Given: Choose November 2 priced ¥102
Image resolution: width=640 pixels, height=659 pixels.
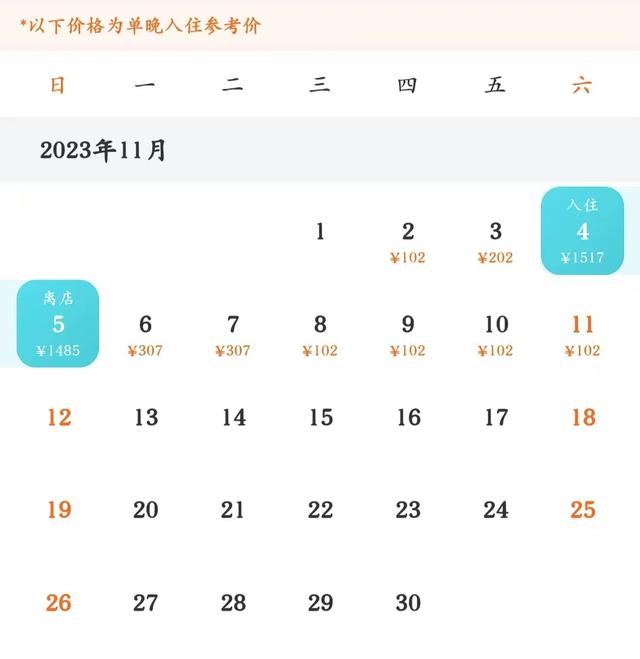Looking at the screenshot, I should (408, 242).
